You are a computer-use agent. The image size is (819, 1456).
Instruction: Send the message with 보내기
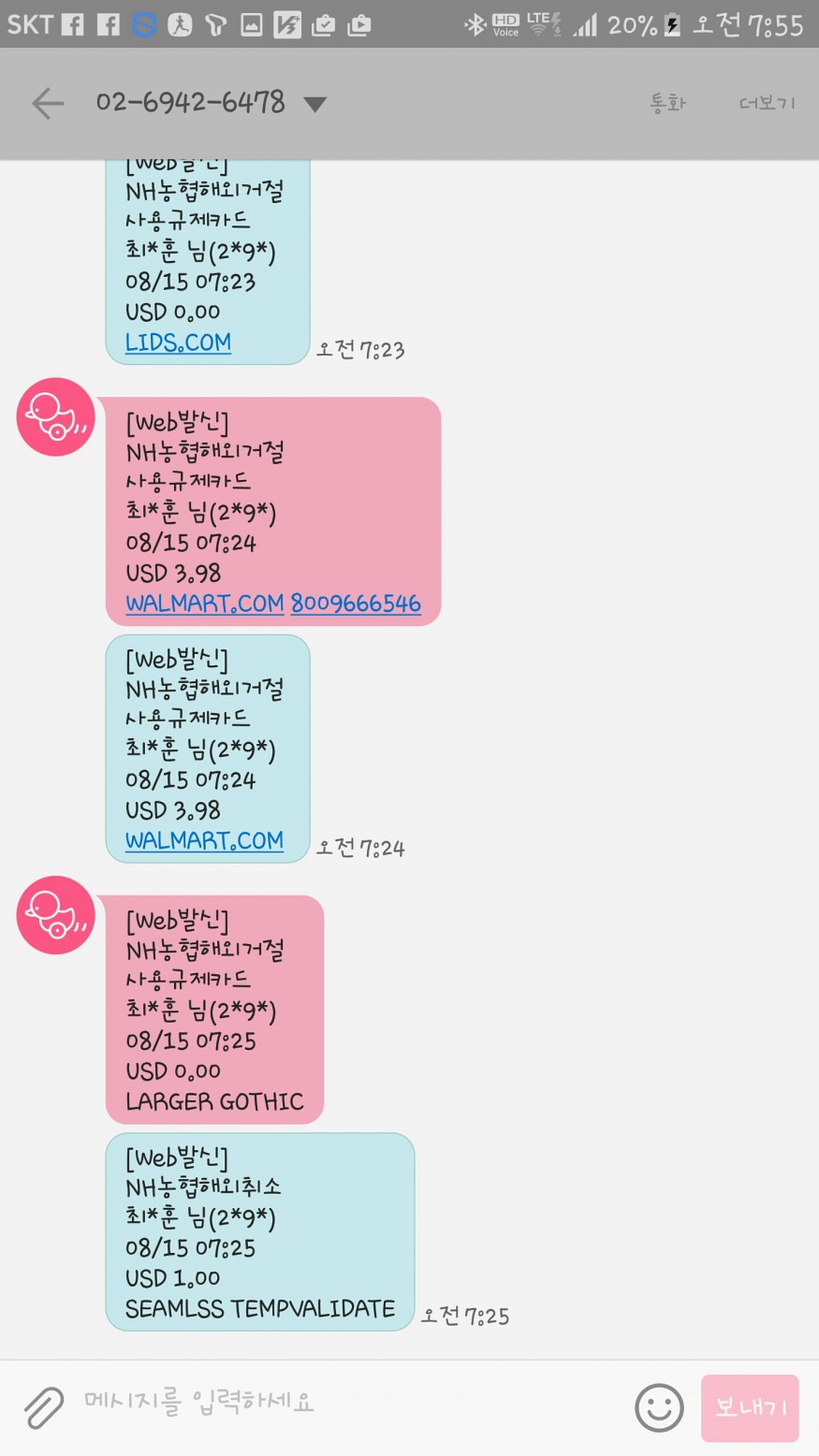tap(750, 1407)
